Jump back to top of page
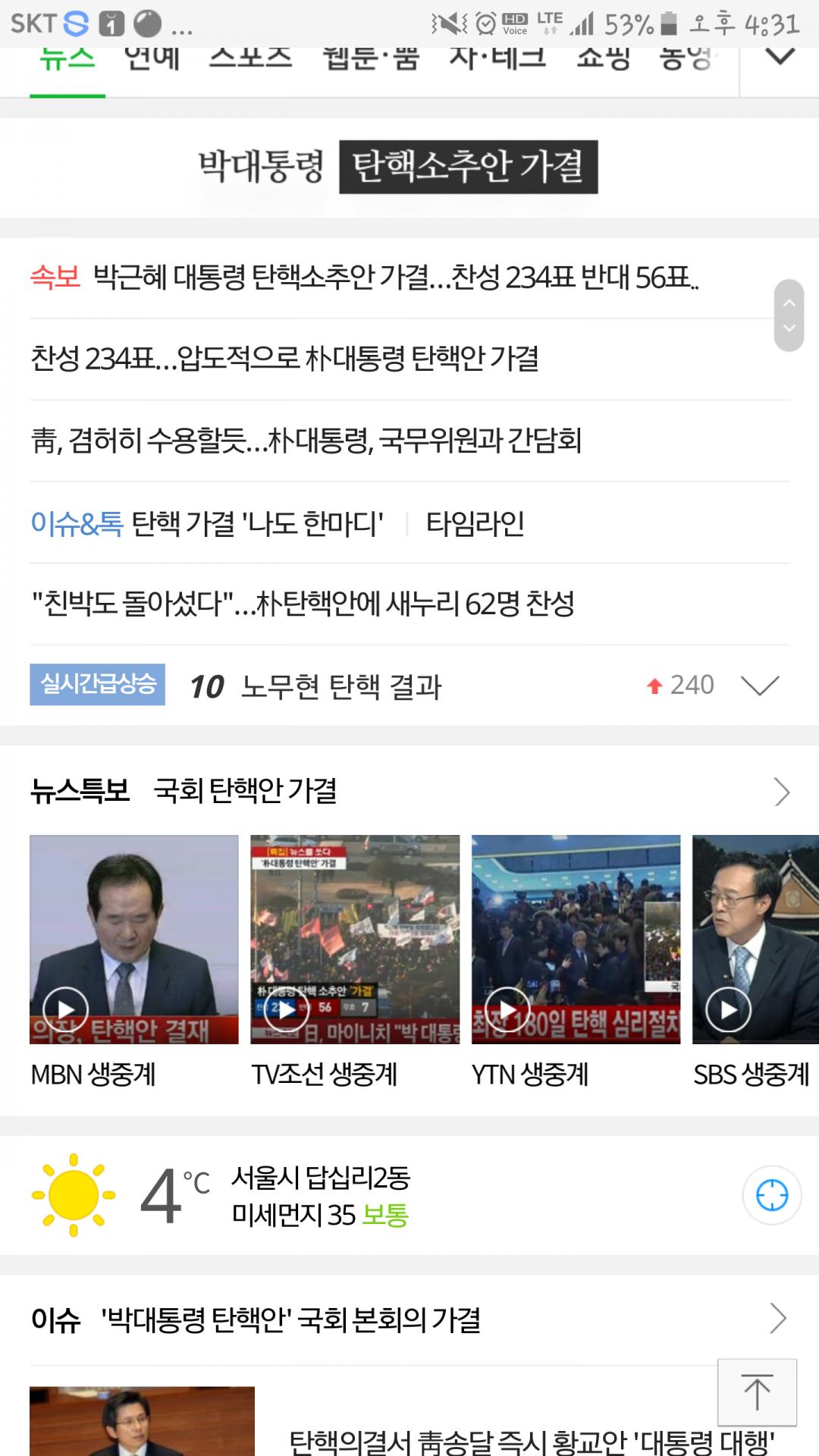This screenshot has height=1456, width=819. [757, 1392]
